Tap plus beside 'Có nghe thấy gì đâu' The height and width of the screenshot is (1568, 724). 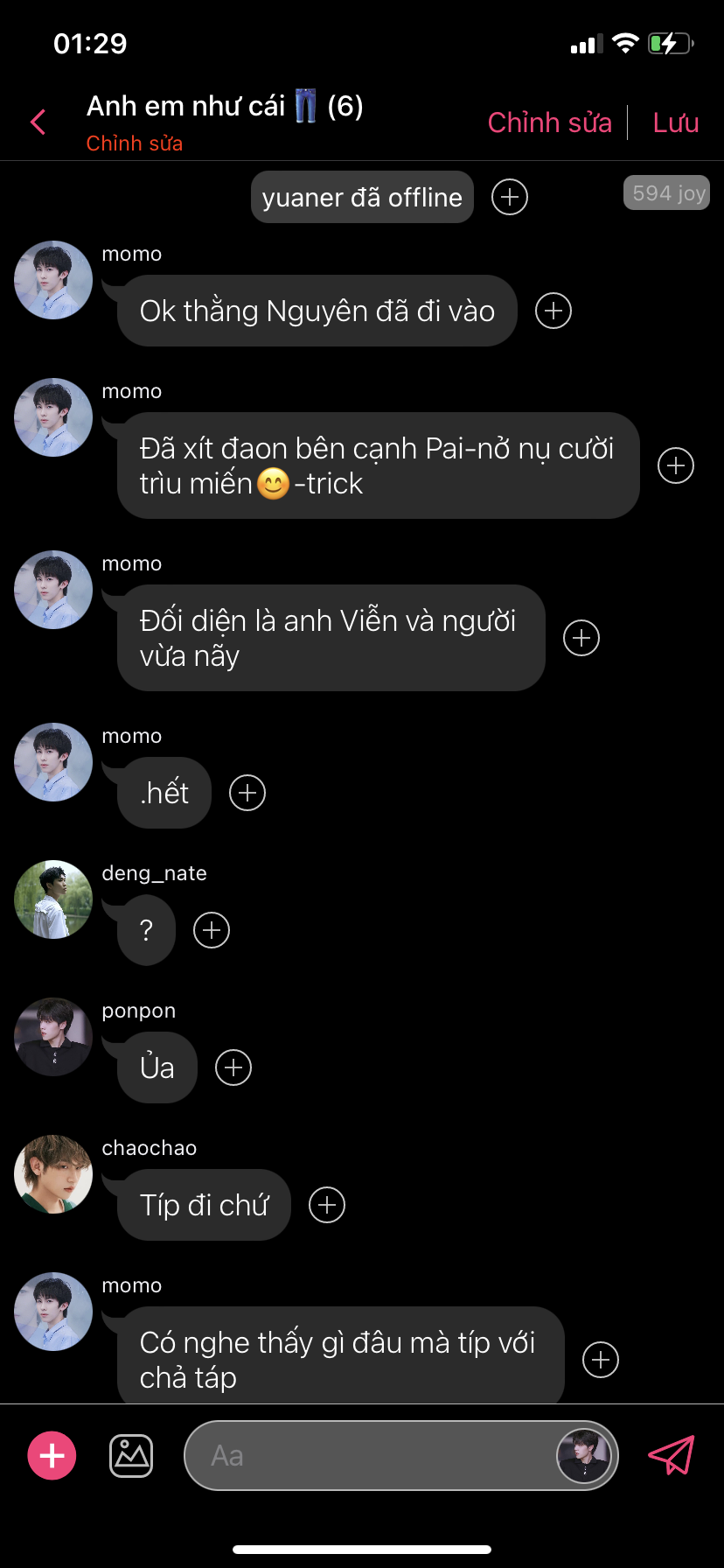click(601, 1360)
